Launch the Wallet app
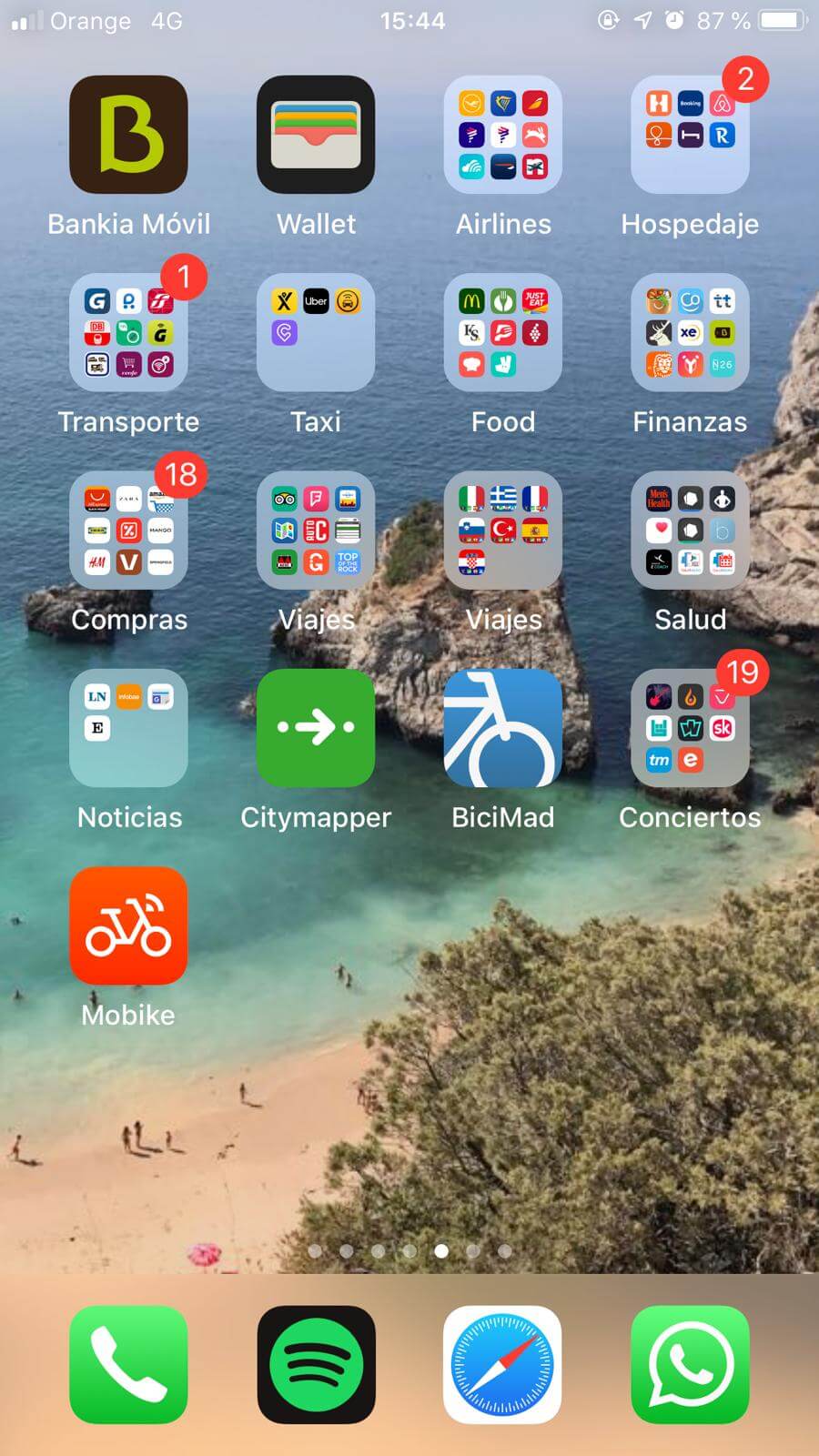This screenshot has height=1456, width=819. 316,135
